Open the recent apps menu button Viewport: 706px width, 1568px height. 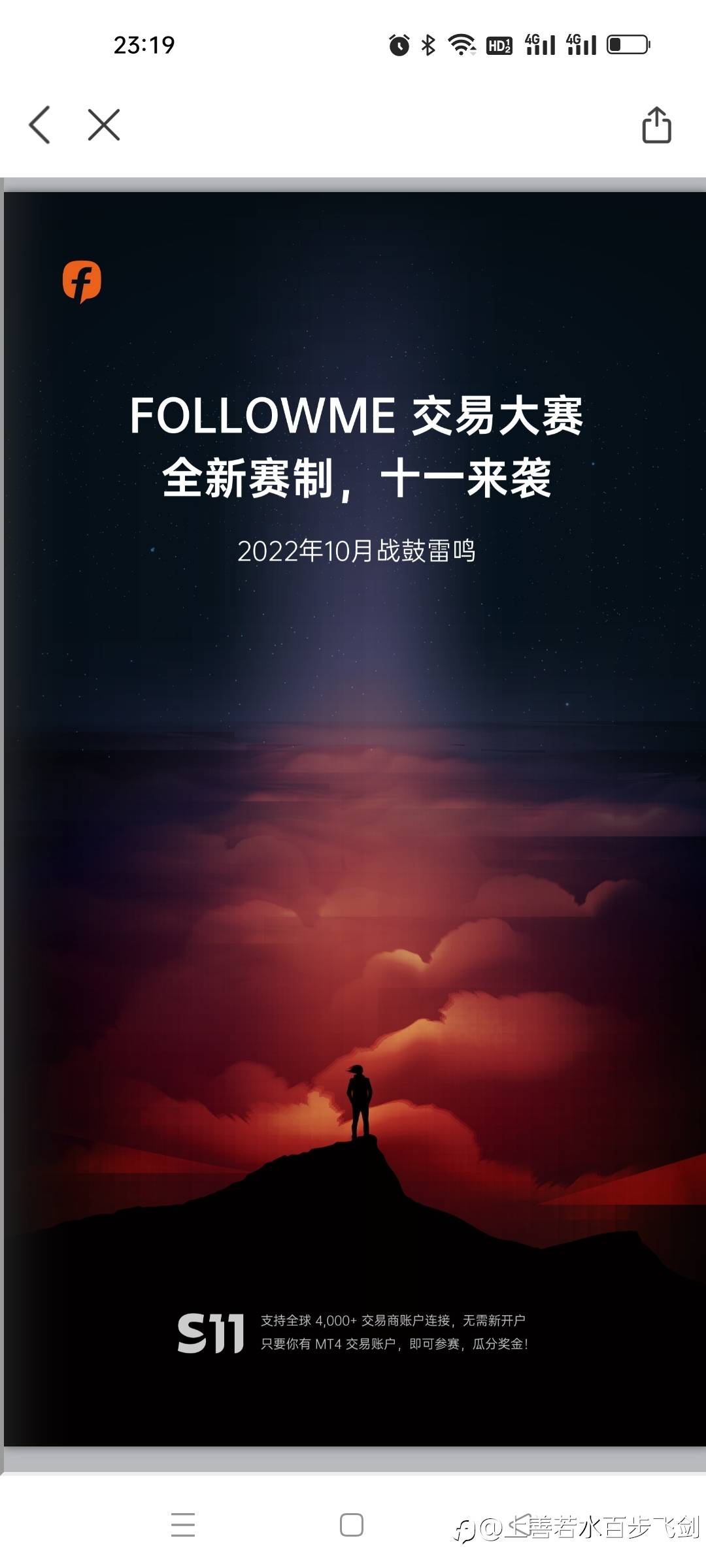tap(183, 1524)
